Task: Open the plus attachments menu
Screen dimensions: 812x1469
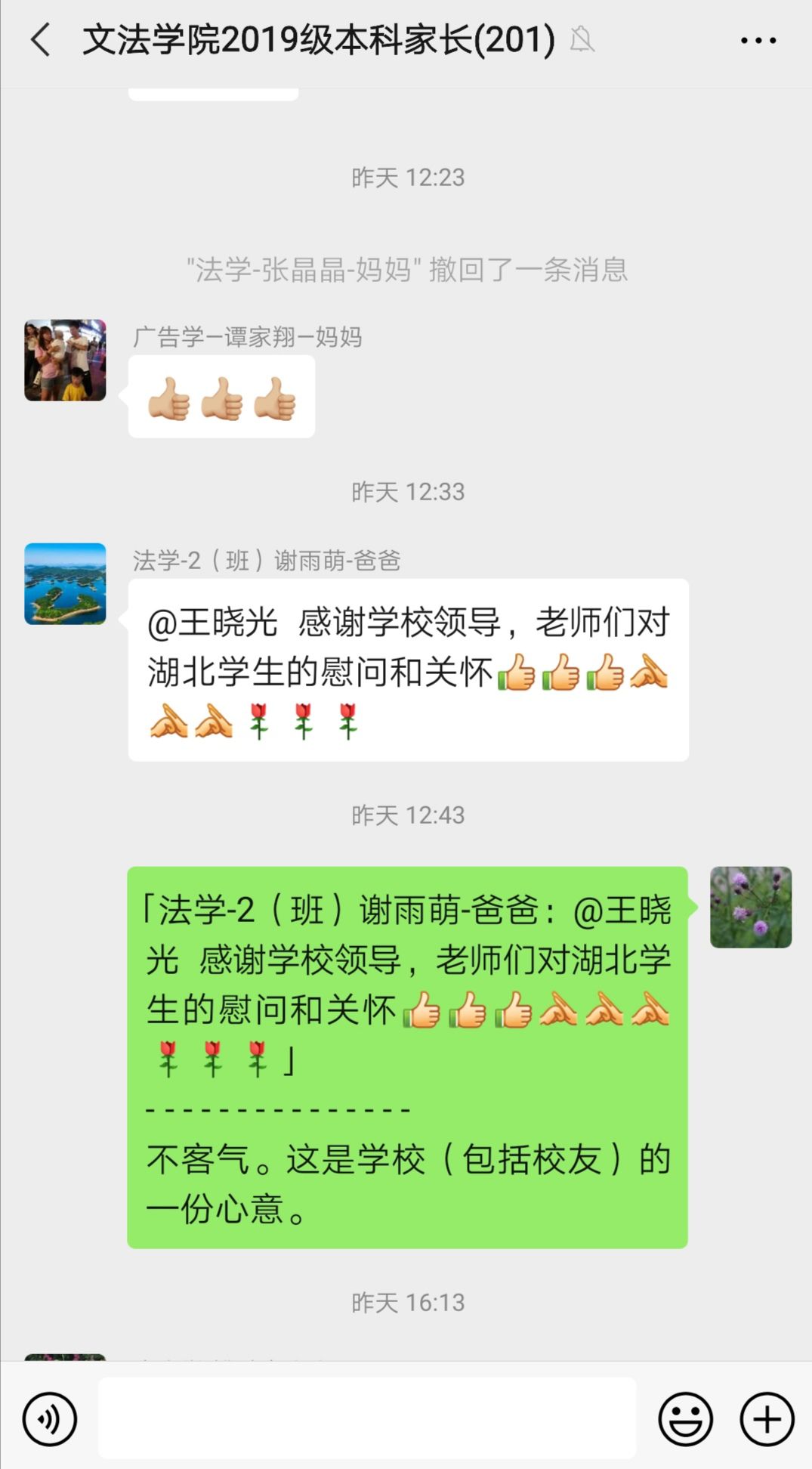Action: tap(766, 1419)
